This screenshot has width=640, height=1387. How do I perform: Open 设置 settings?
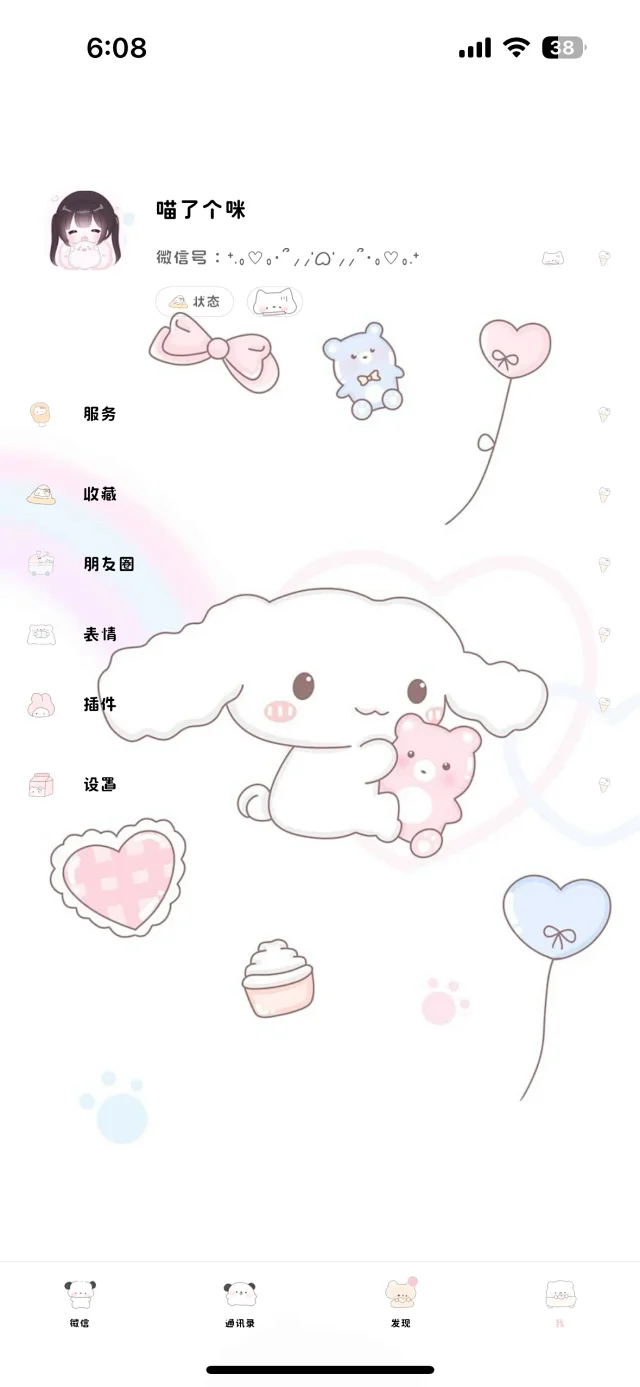coord(100,785)
